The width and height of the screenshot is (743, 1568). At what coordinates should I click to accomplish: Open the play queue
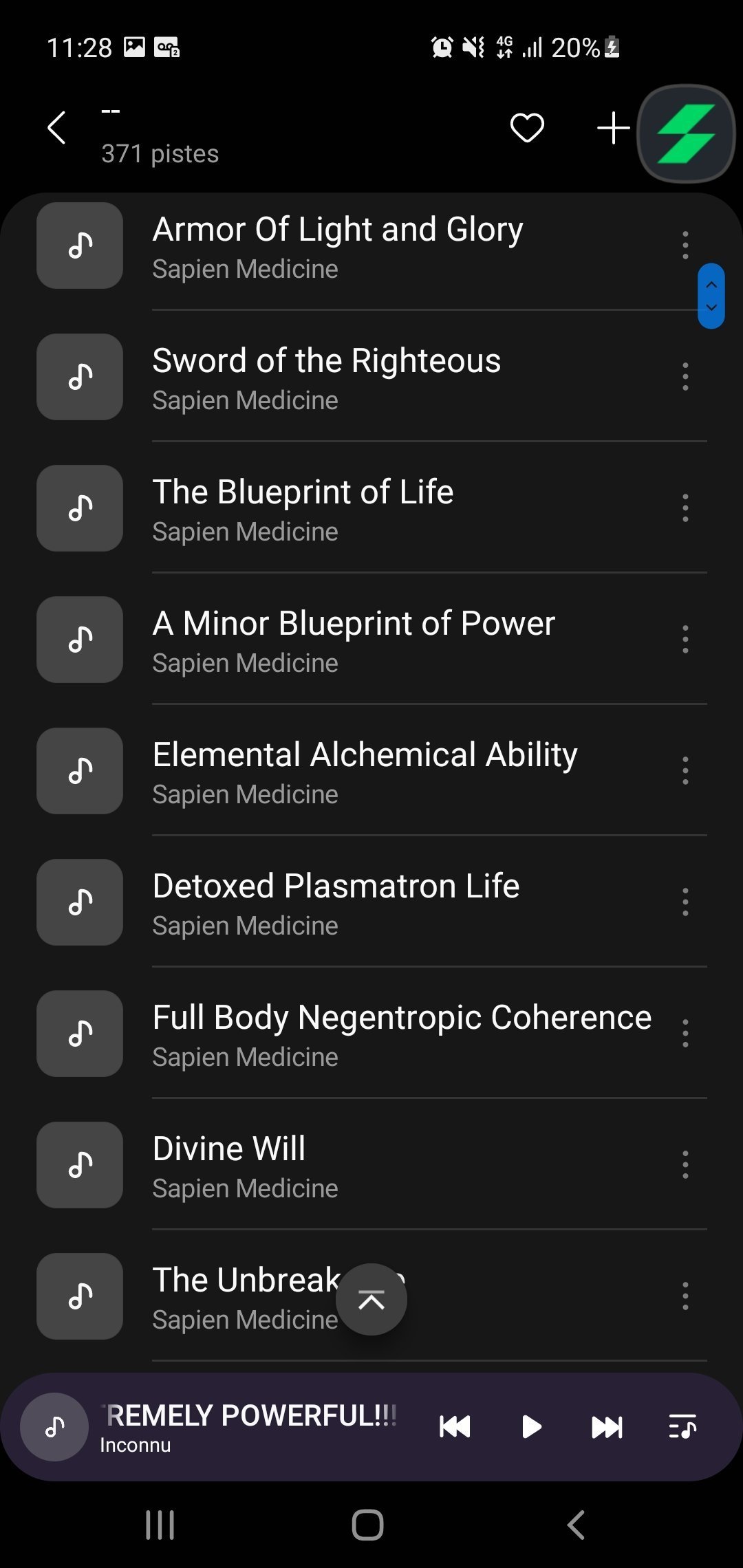(682, 1427)
